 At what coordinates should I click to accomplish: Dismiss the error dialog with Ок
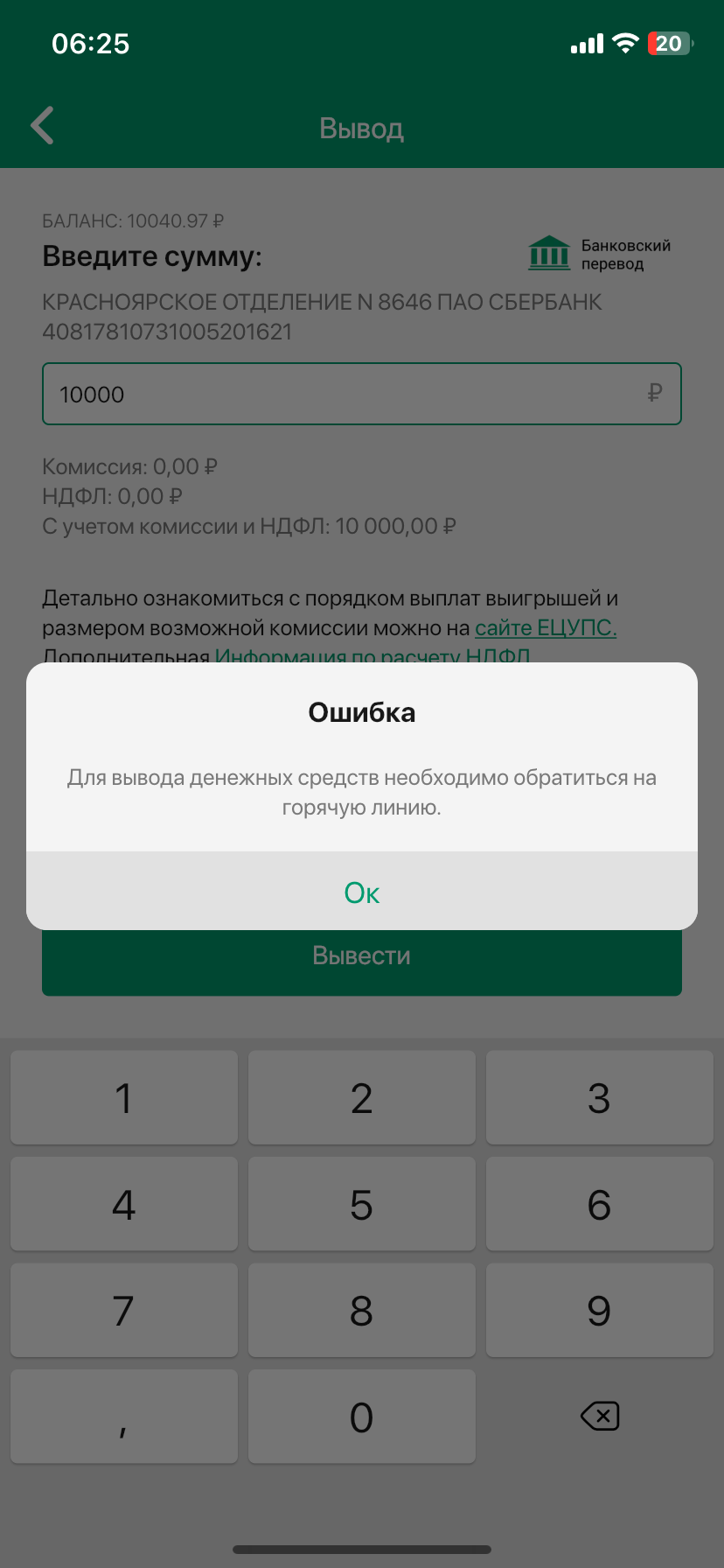pos(362,892)
